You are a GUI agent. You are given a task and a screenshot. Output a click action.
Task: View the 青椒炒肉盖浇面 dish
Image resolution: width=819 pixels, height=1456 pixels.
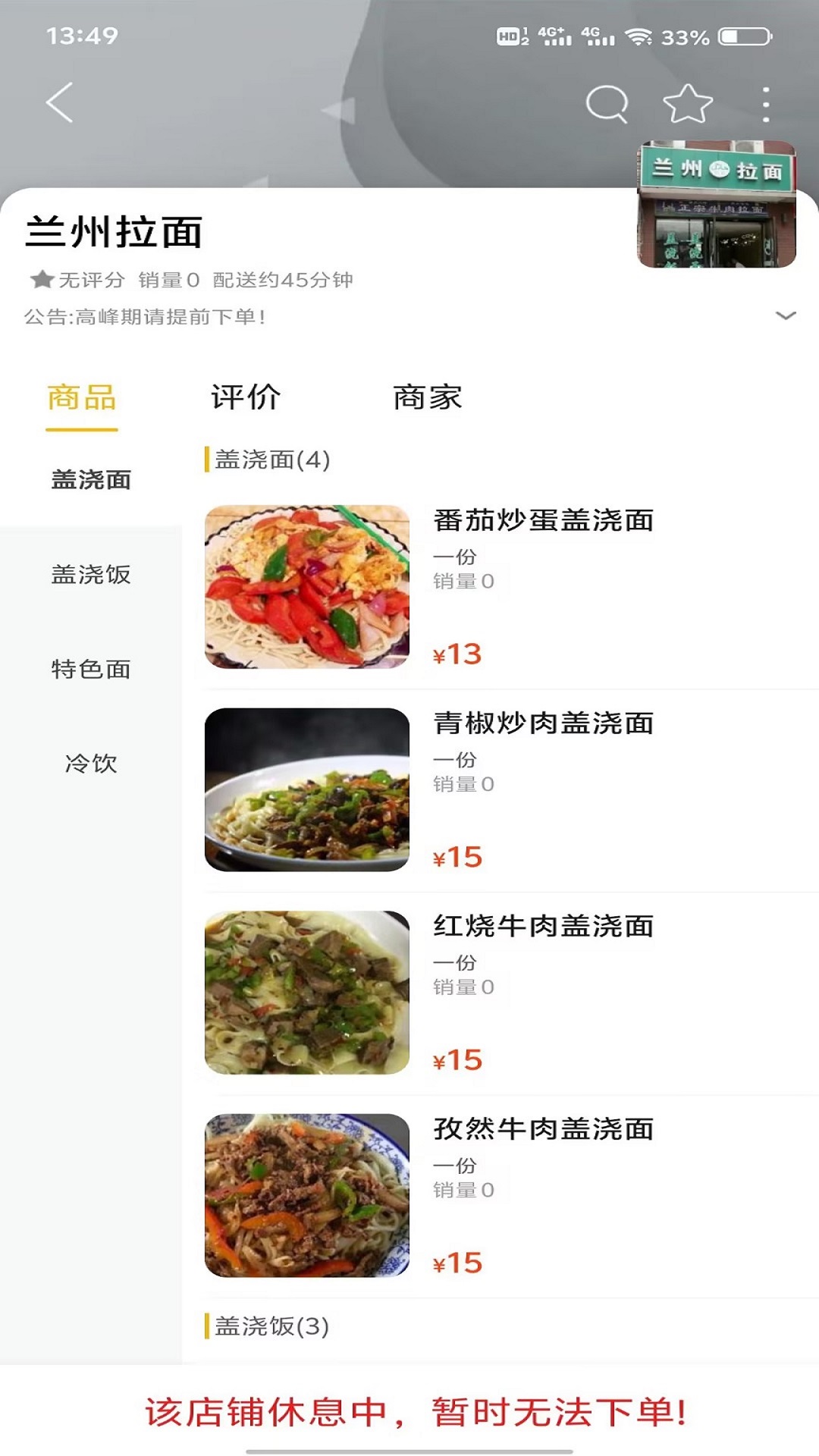pos(543,723)
